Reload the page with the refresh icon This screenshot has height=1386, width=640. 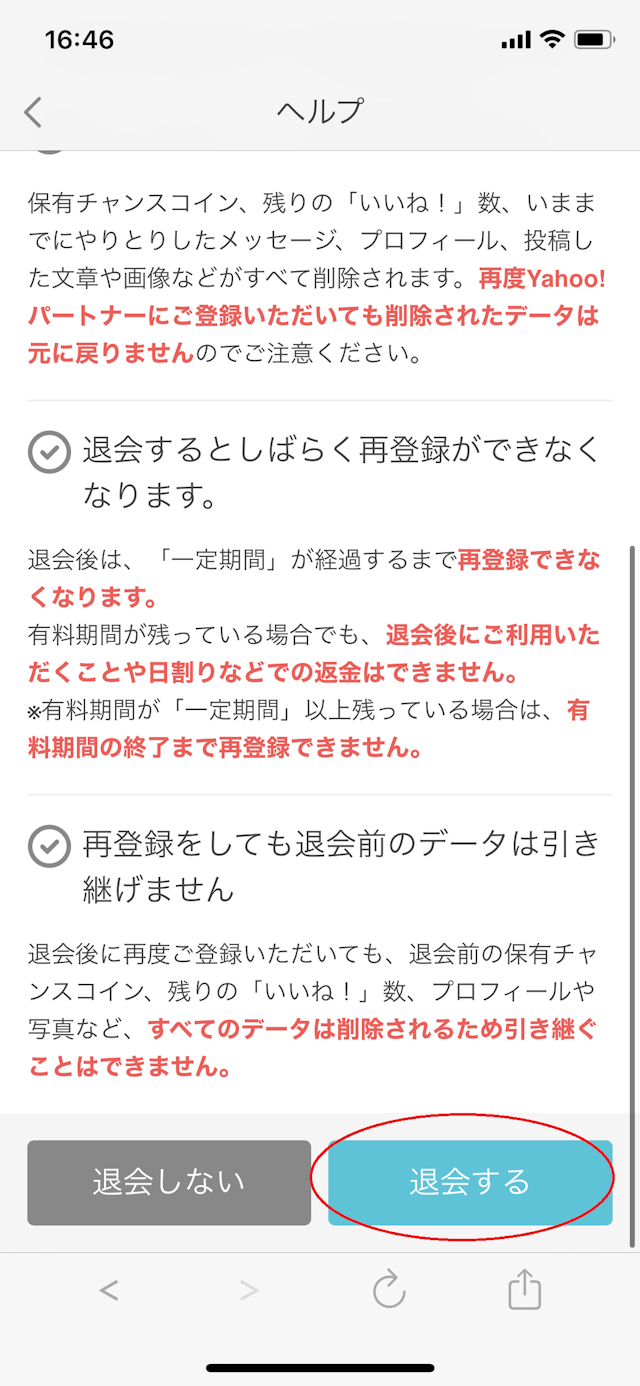pyautogui.click(x=388, y=1290)
